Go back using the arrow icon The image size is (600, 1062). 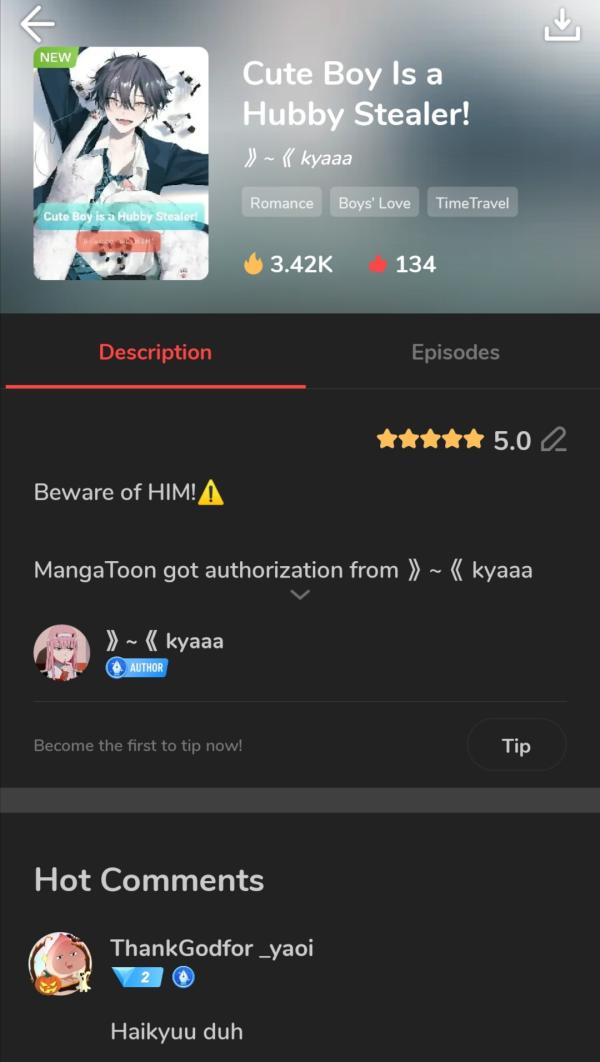click(38, 24)
